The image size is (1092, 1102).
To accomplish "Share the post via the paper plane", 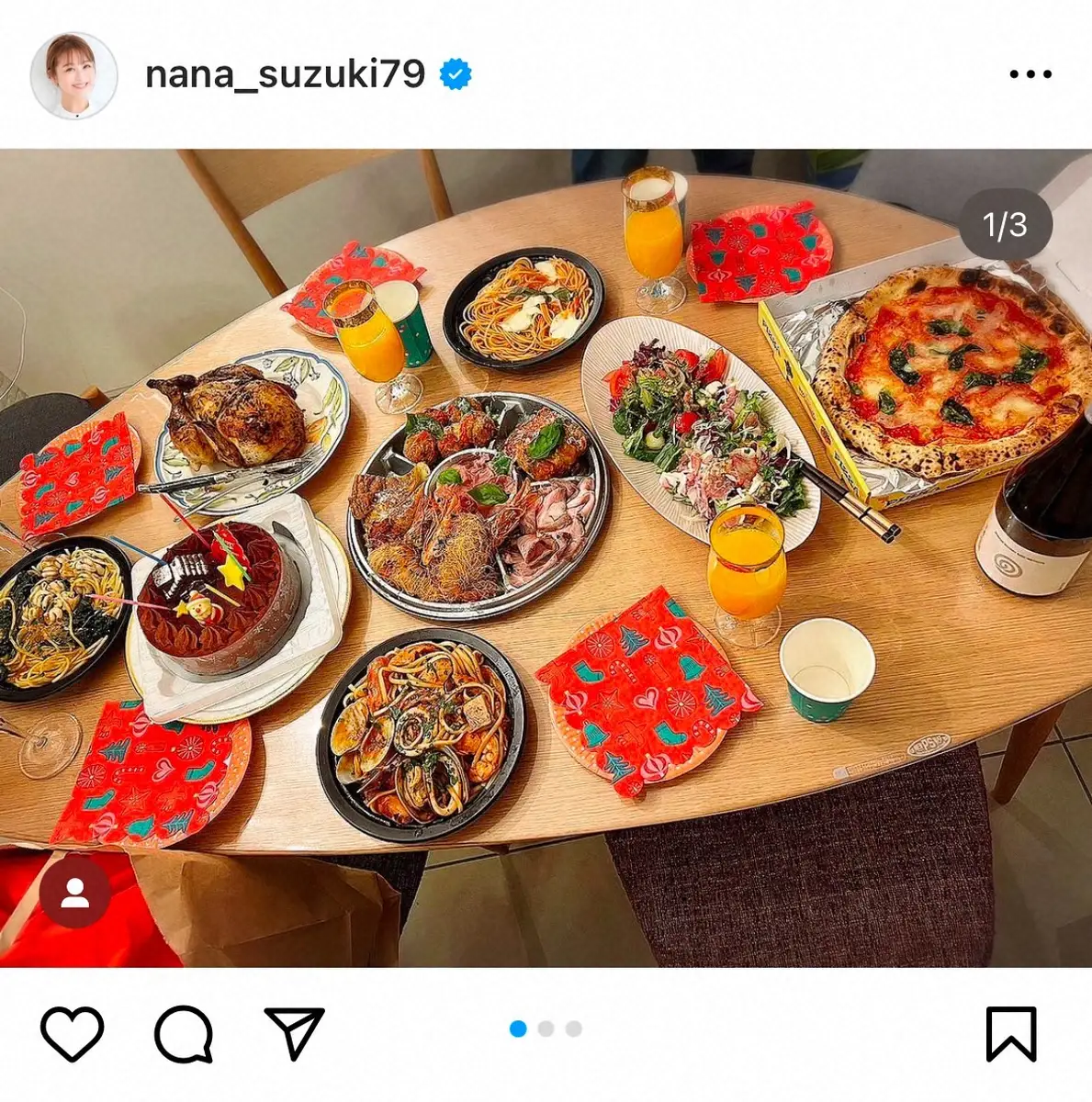I will click(294, 1034).
